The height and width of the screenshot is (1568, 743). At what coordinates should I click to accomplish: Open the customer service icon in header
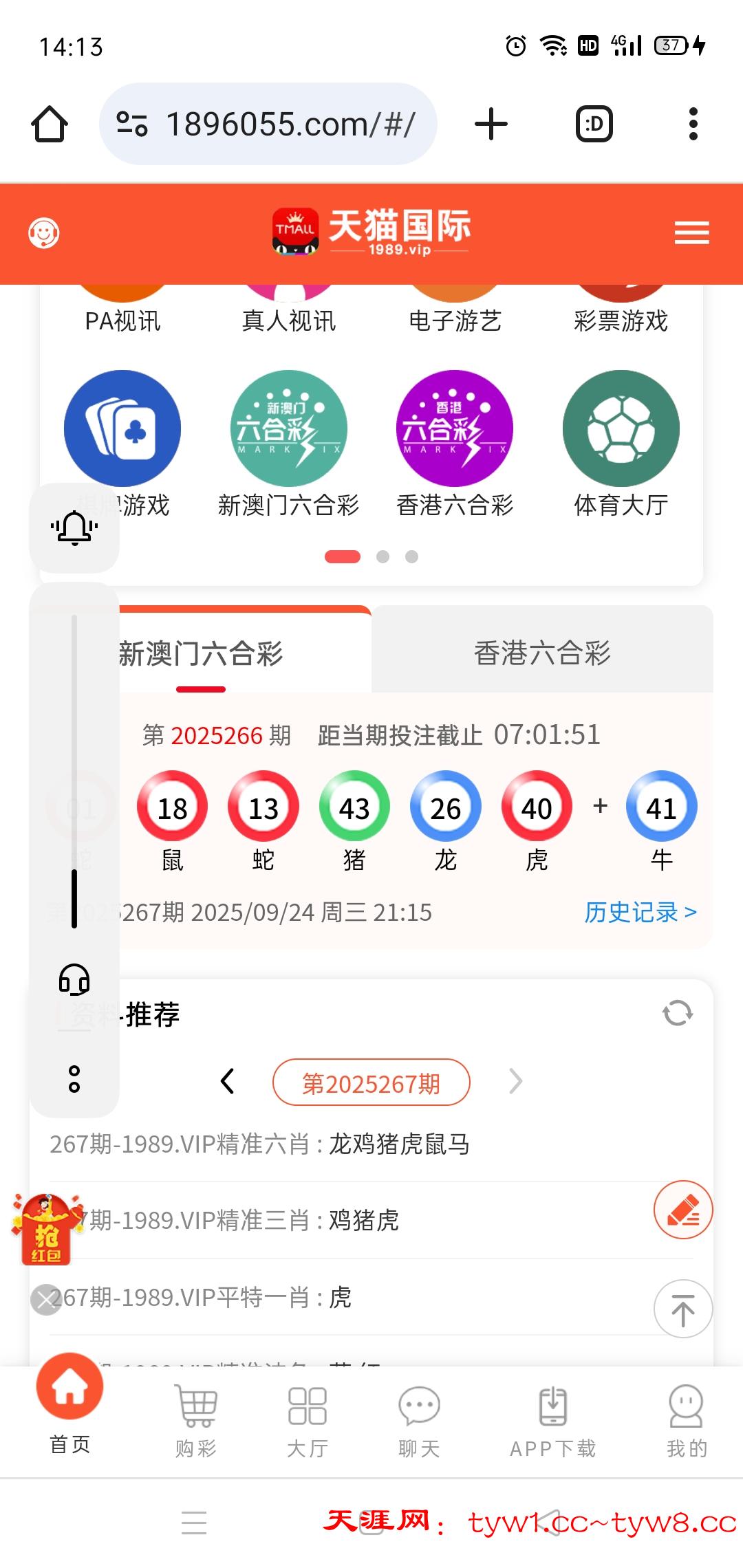(44, 233)
